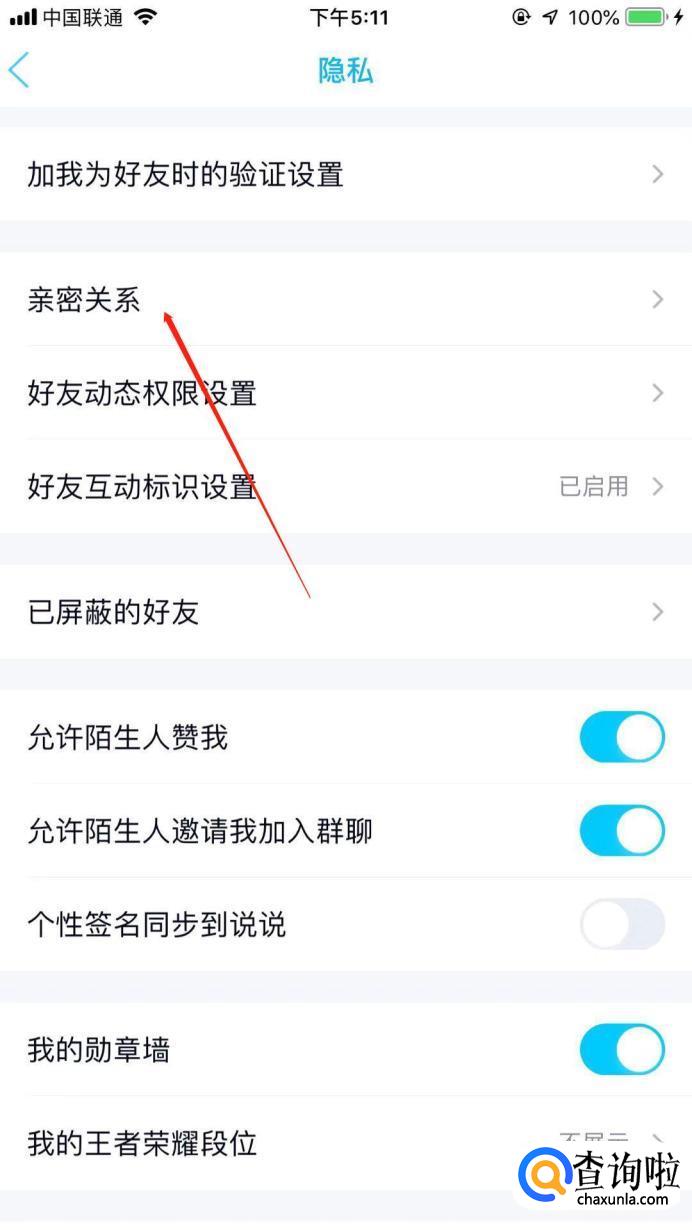Open the 亲密关系 settings row

(345, 299)
